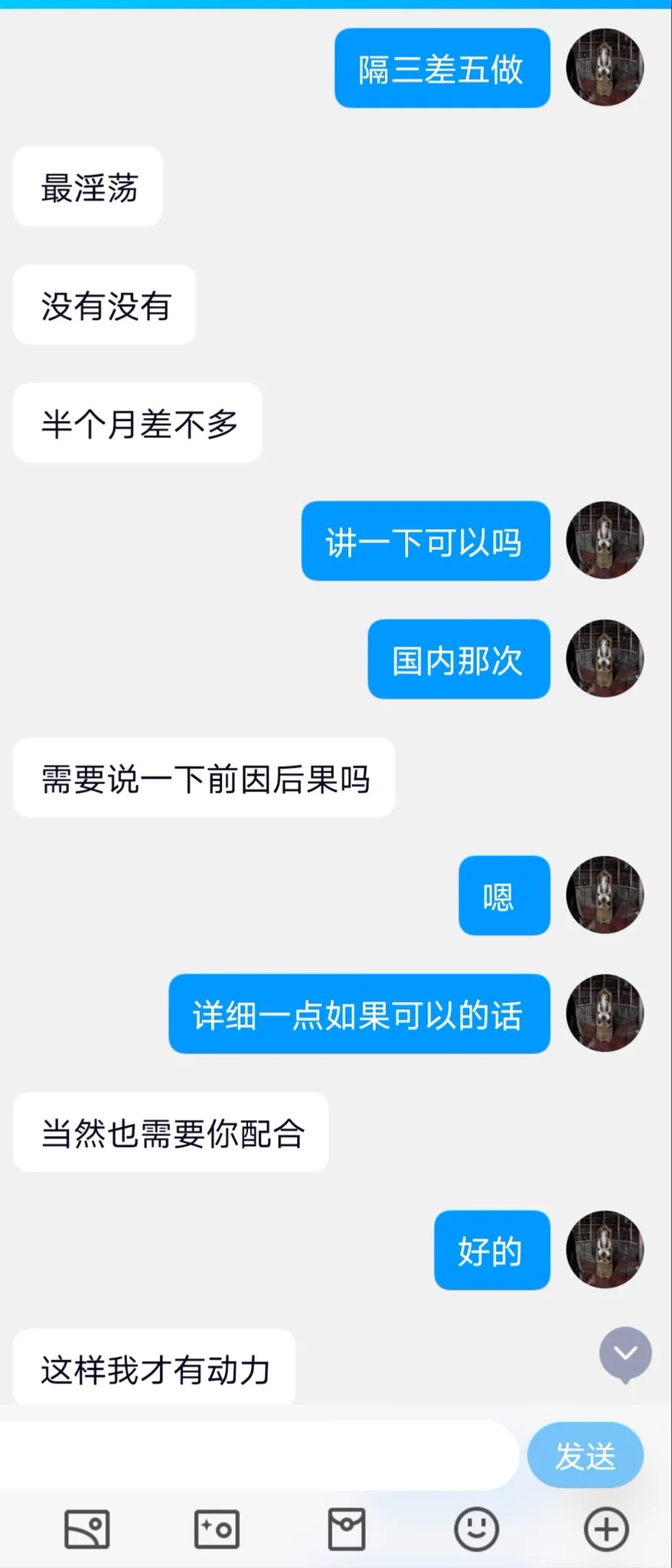Open sender profile avatar beside 好的
The image size is (672, 1568).
coord(605,1249)
